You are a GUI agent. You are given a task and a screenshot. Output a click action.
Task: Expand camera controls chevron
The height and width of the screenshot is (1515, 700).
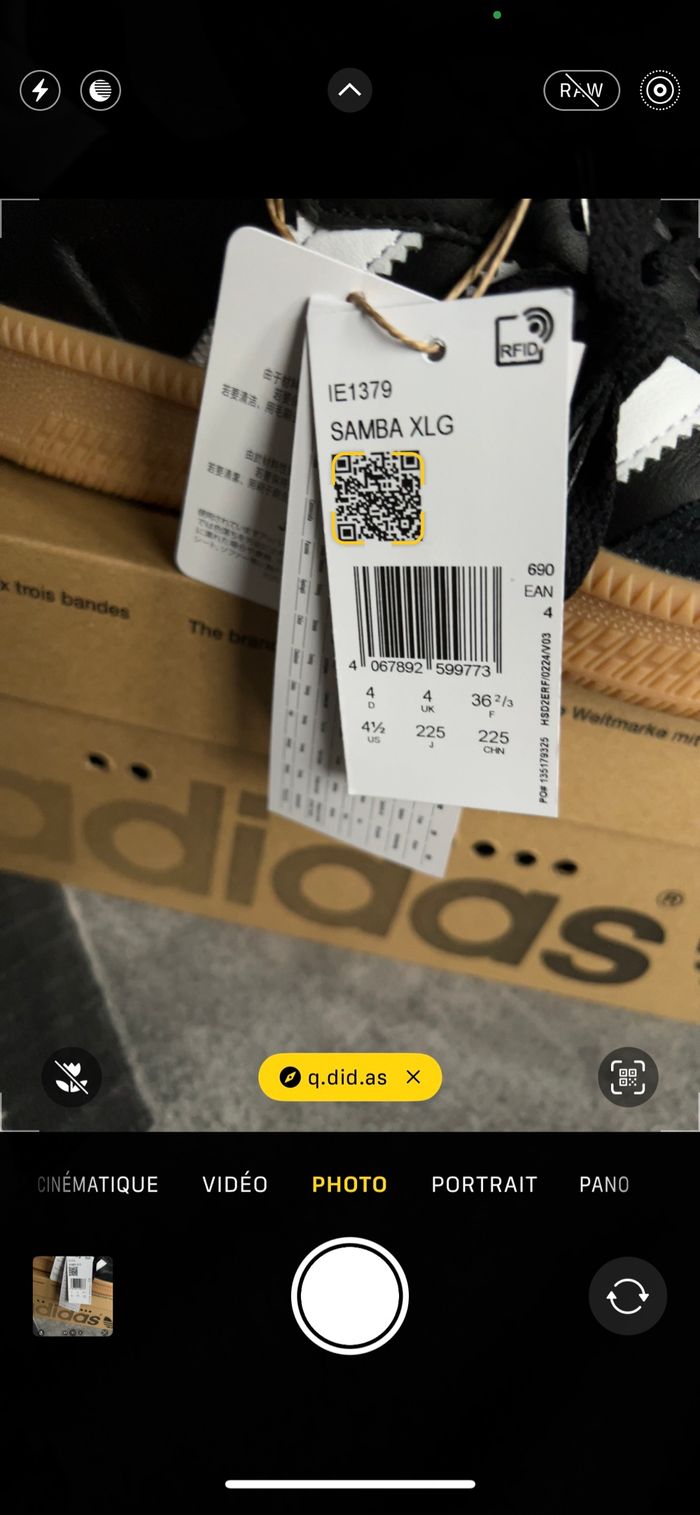[x=350, y=91]
